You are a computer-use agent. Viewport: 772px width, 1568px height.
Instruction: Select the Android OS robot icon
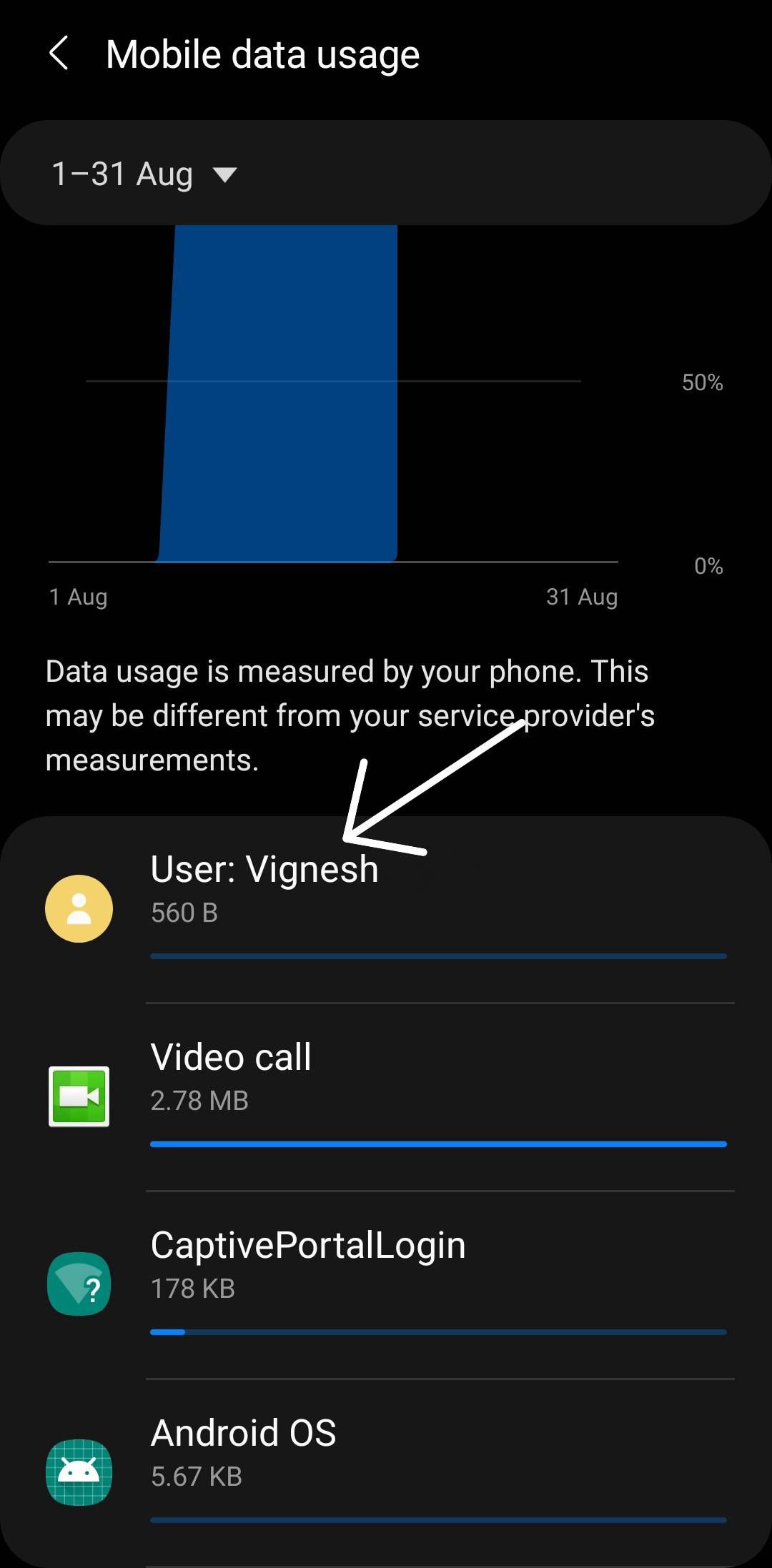point(79,1472)
